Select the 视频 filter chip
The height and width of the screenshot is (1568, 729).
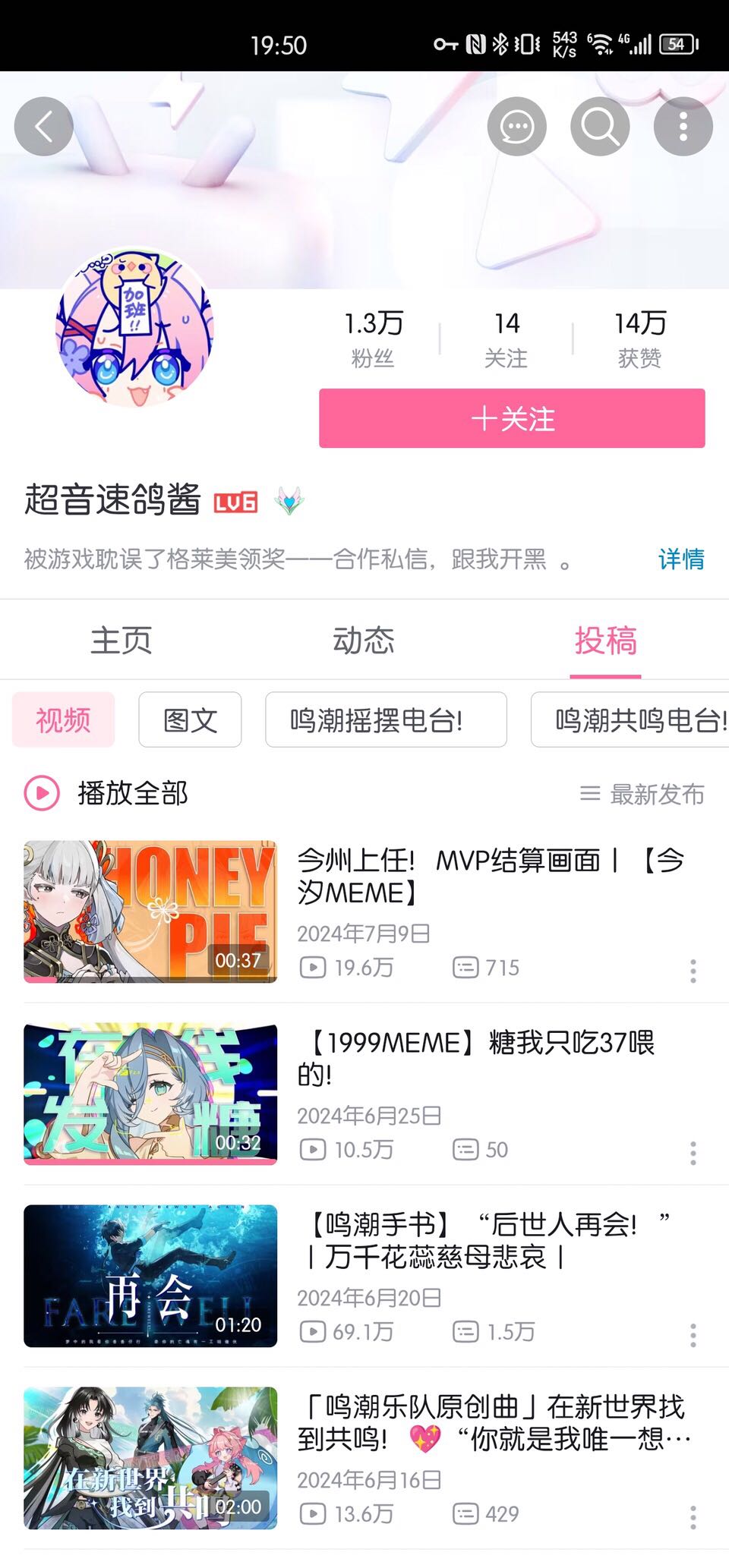point(64,719)
